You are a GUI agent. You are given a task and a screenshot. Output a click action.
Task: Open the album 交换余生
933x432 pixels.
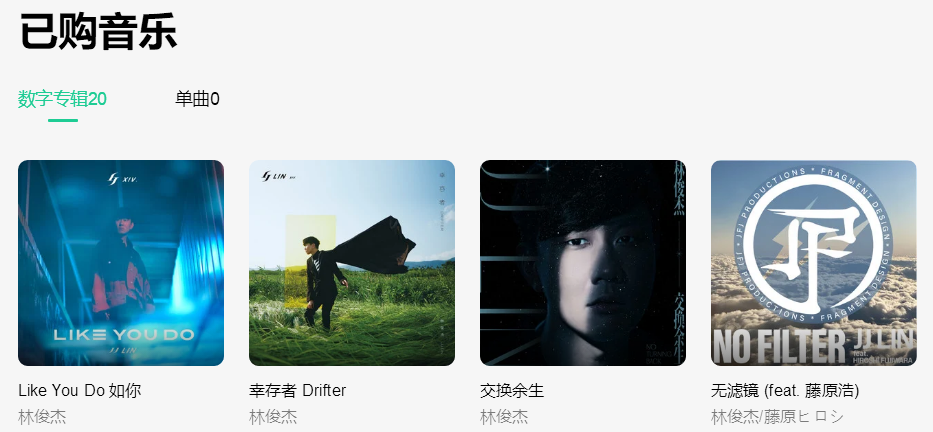point(583,263)
